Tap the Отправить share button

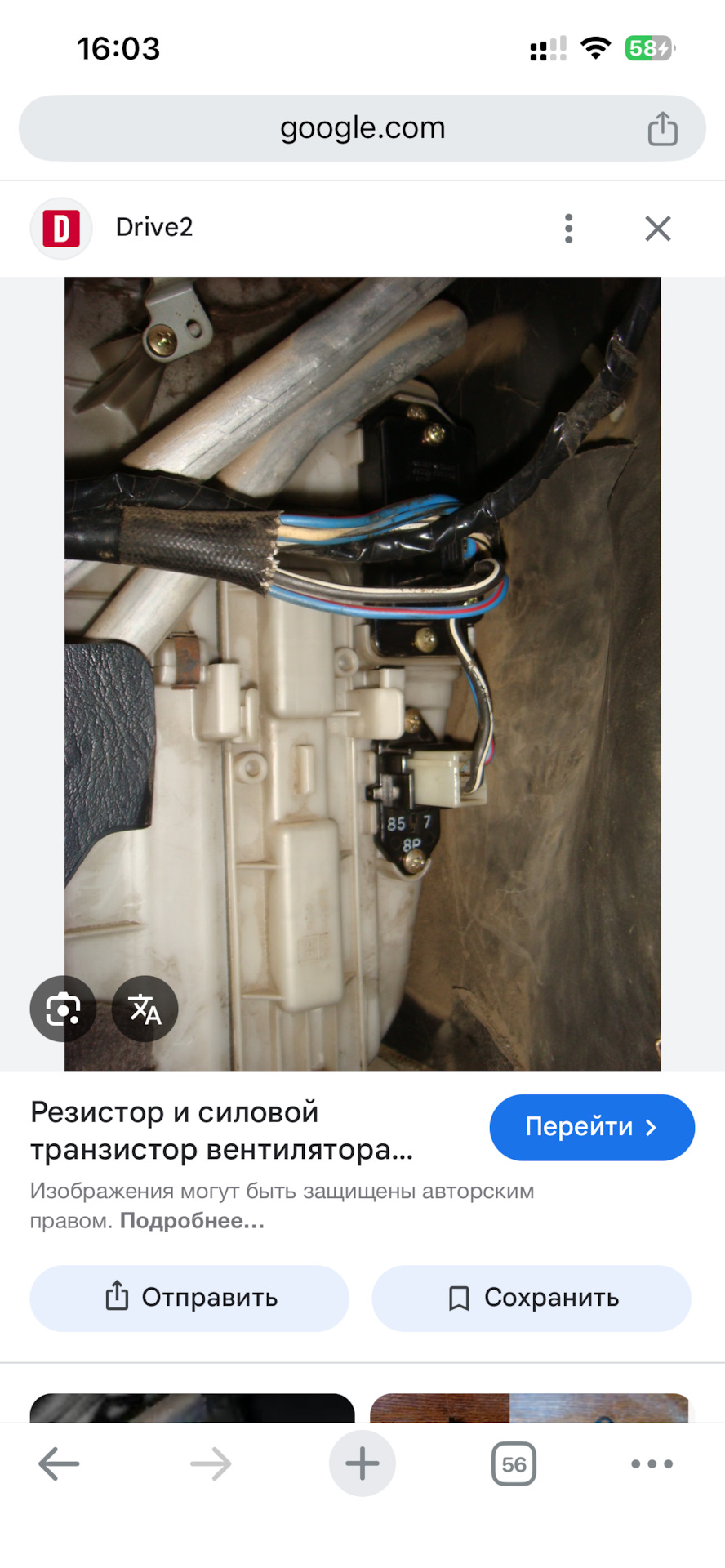pos(189,1298)
